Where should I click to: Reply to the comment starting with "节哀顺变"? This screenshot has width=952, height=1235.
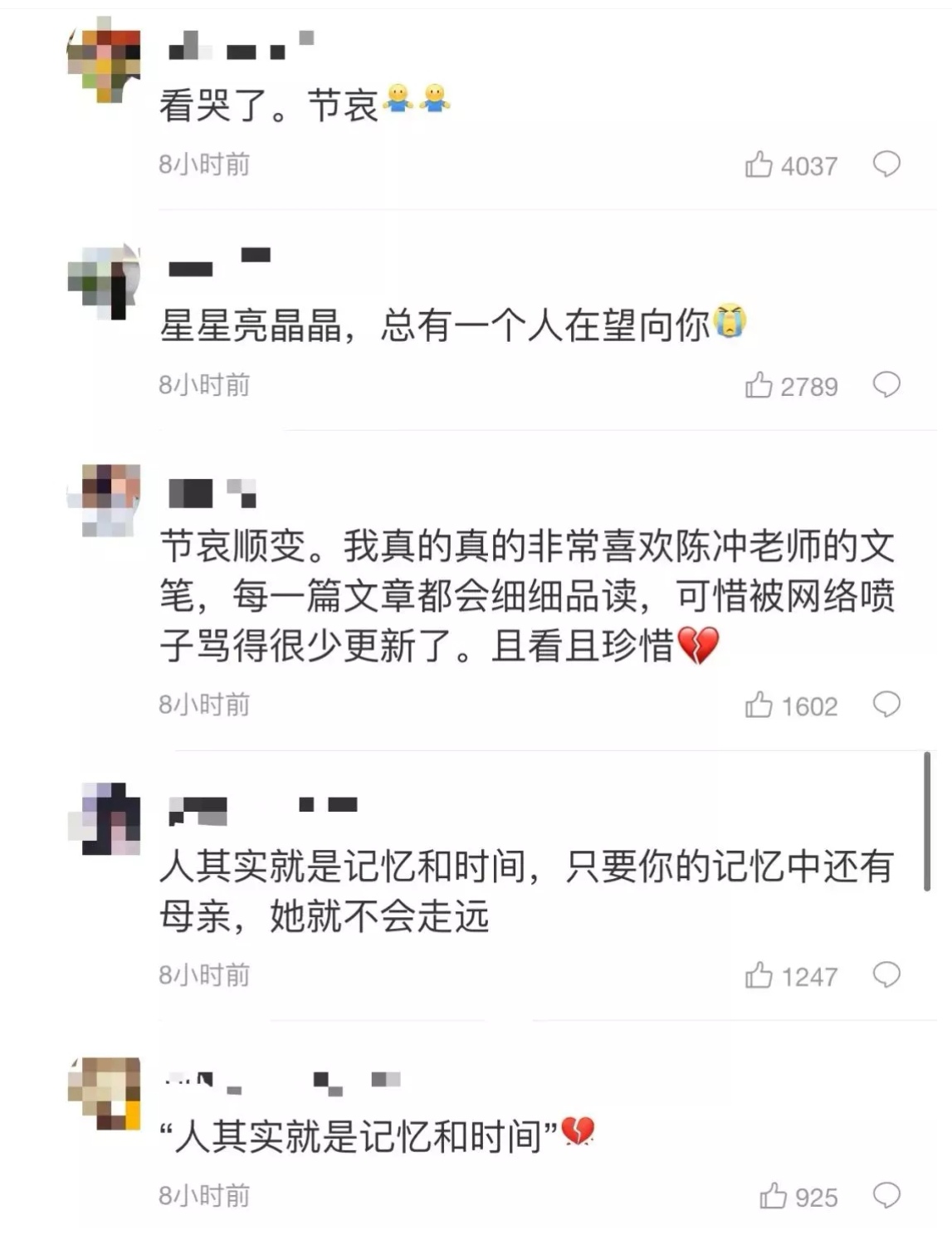pos(886,705)
